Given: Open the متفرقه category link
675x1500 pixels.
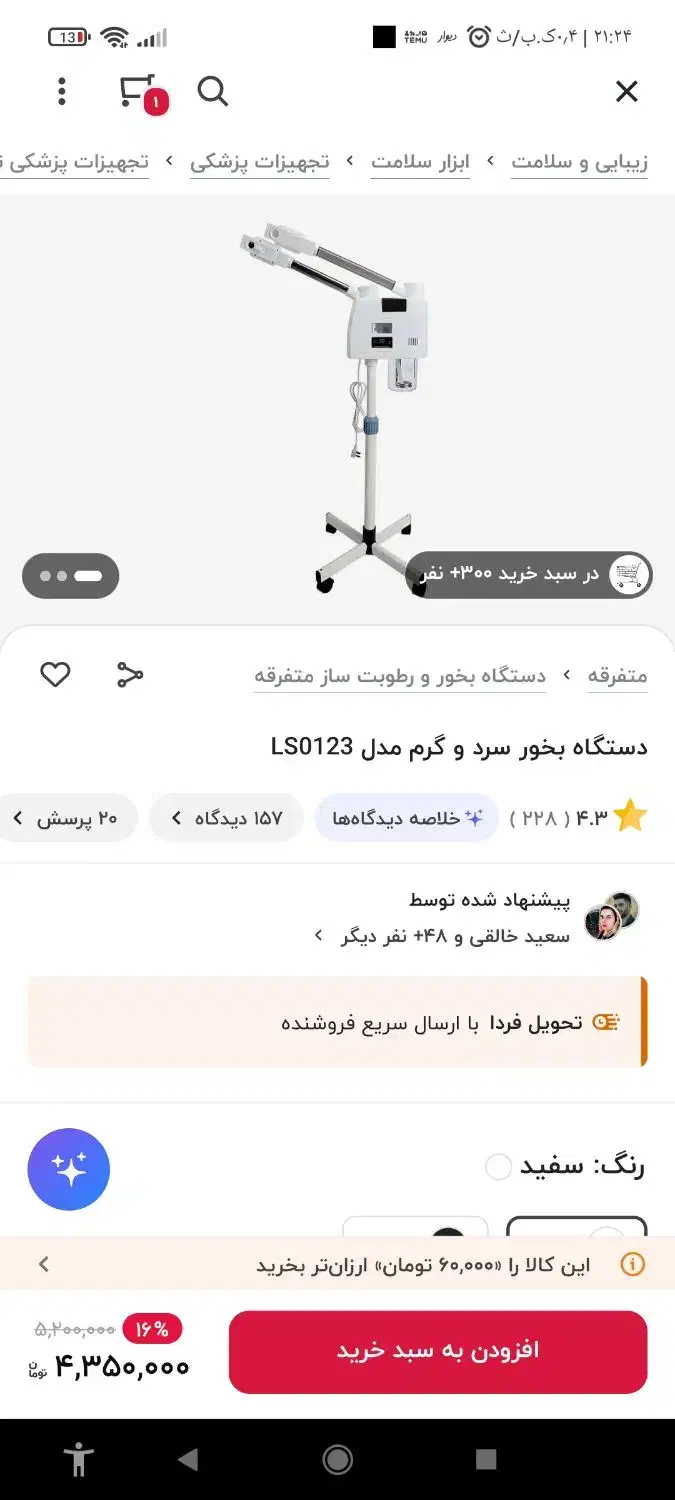Looking at the screenshot, I should click(617, 676).
